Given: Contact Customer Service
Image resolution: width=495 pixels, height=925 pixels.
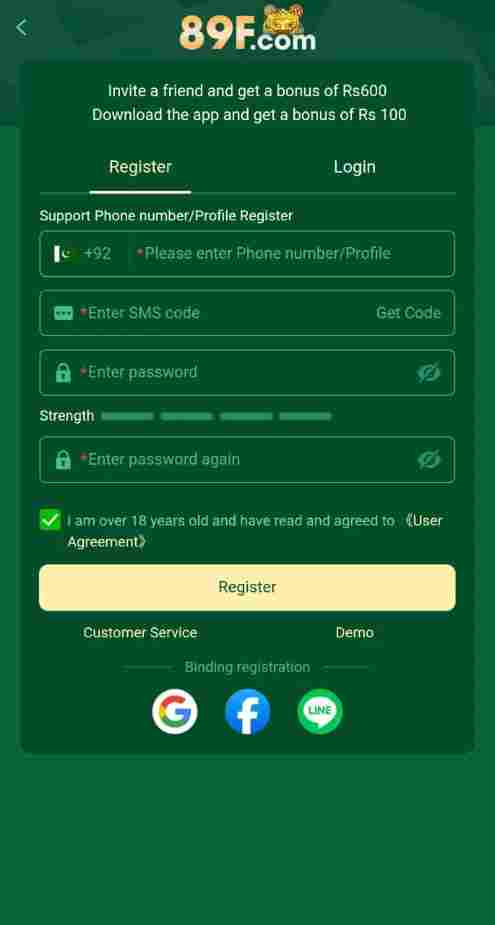Looking at the screenshot, I should coord(140,632).
